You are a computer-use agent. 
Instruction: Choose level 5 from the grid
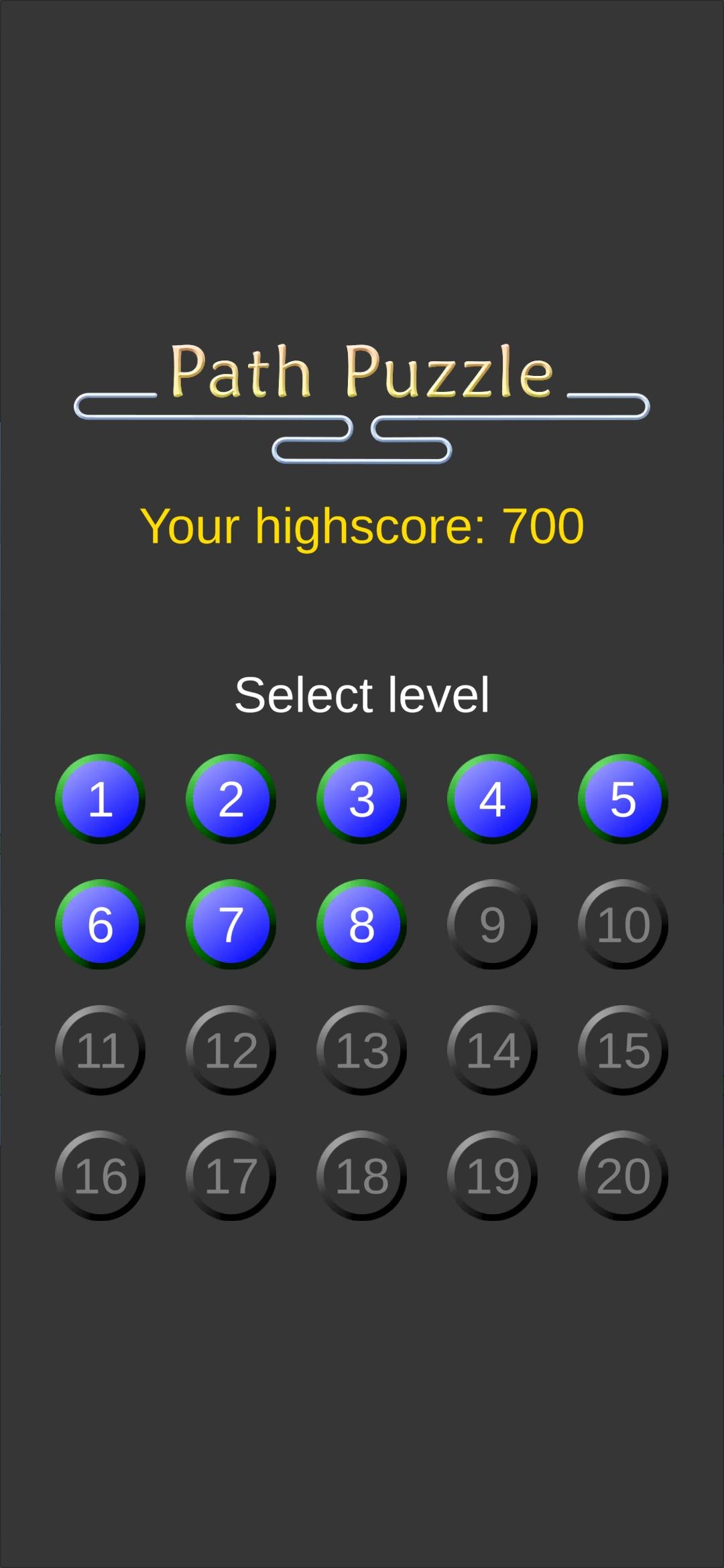pos(622,797)
